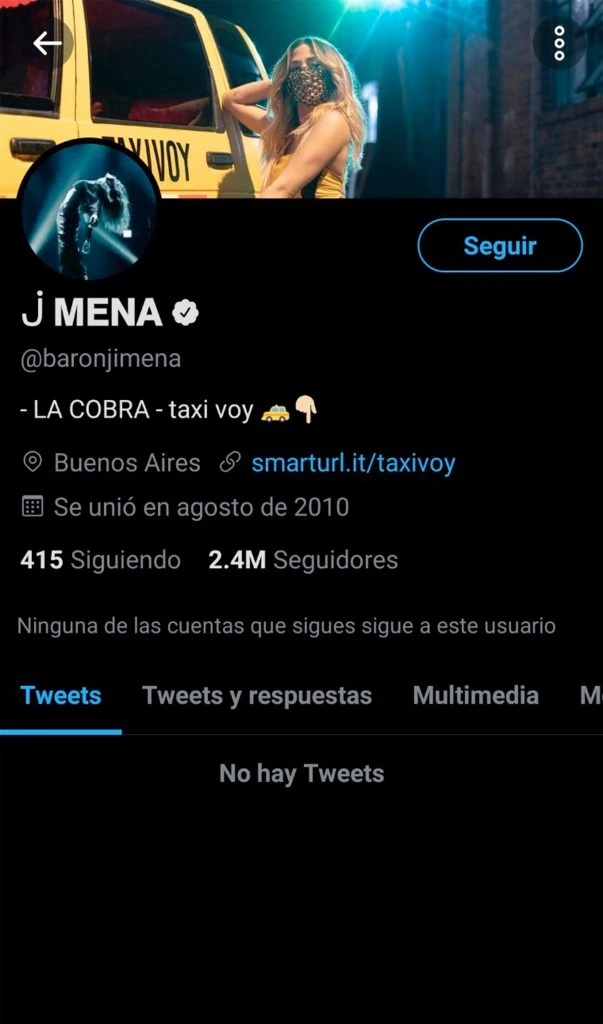
Task: Switch to the Multimedia tab
Action: [x=475, y=696]
